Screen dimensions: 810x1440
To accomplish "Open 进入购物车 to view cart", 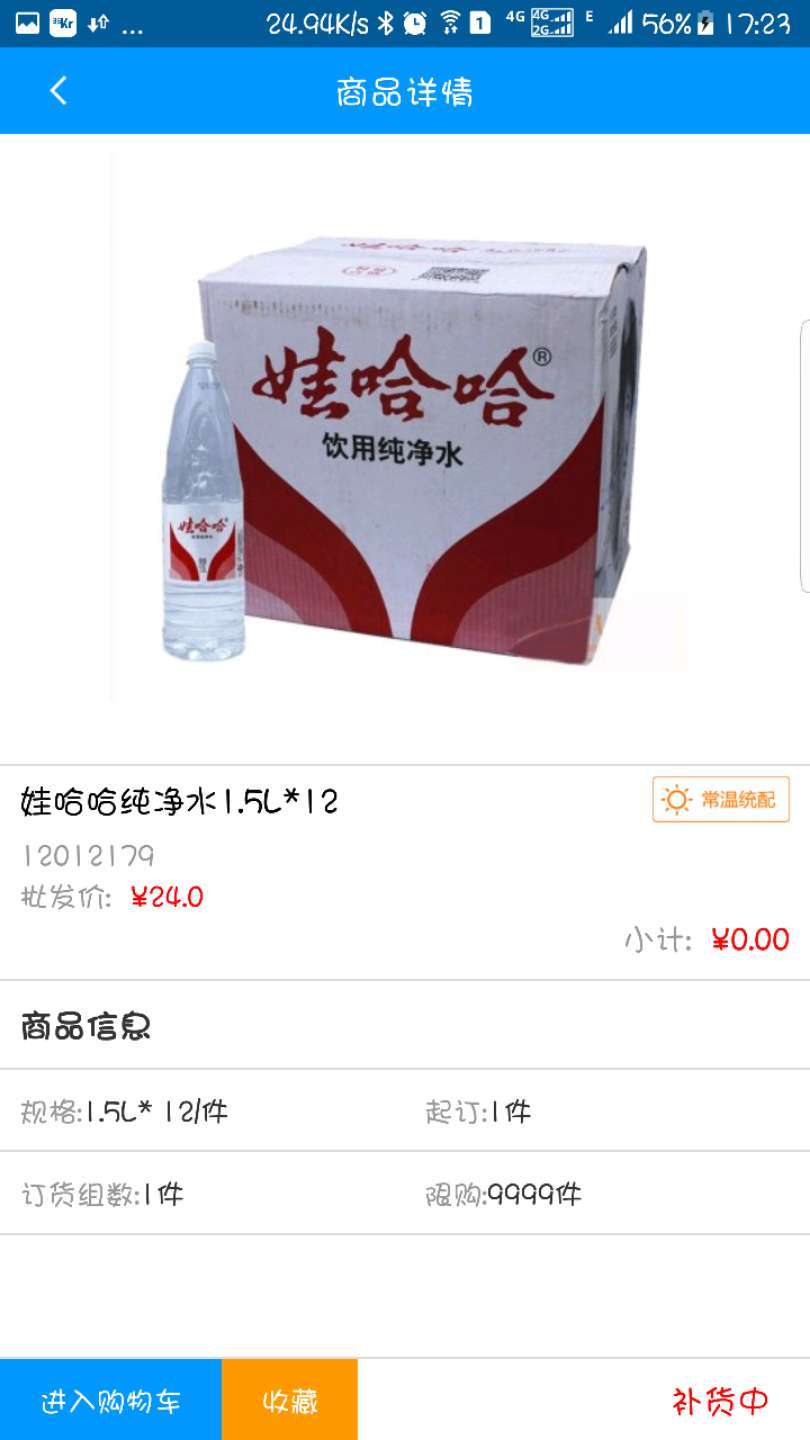I will pos(110,1401).
